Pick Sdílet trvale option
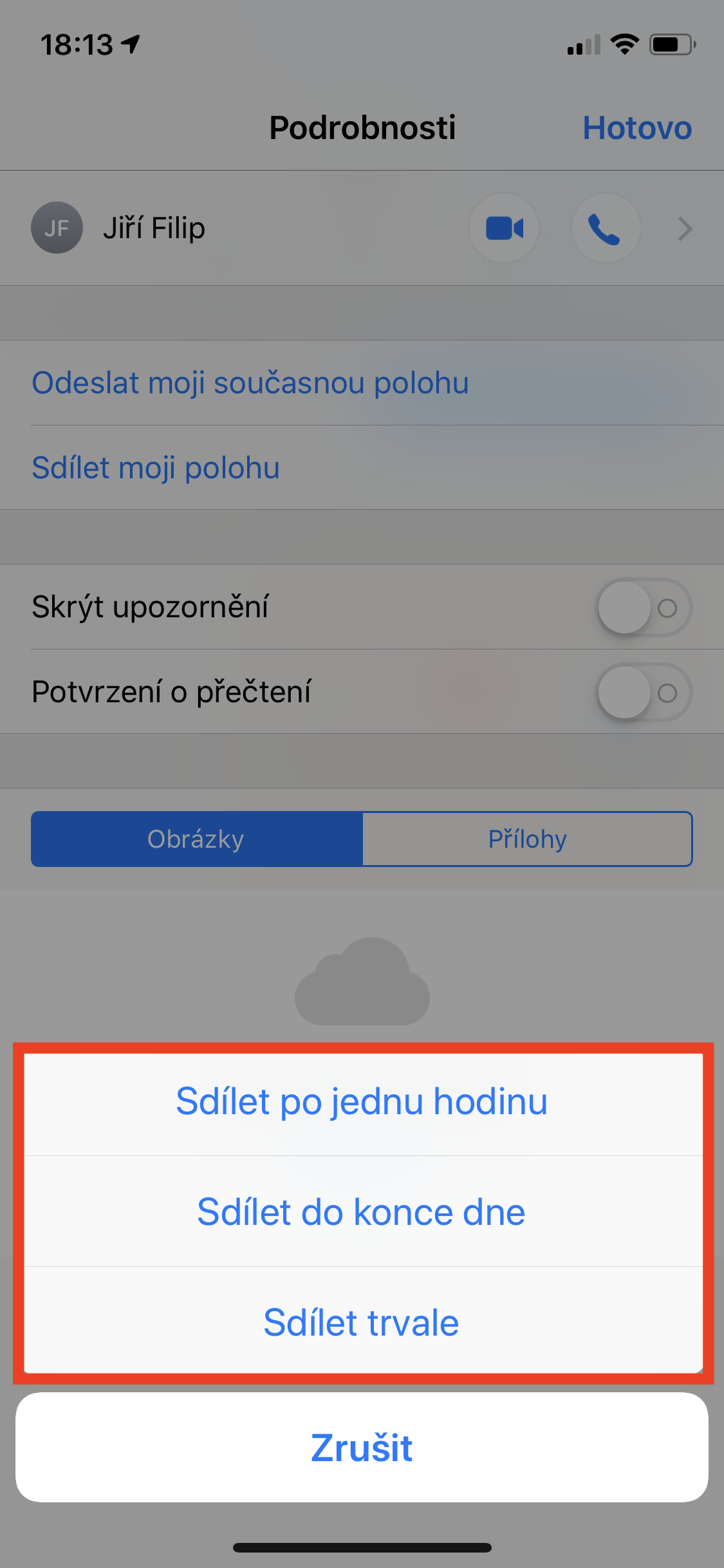 tap(362, 1323)
